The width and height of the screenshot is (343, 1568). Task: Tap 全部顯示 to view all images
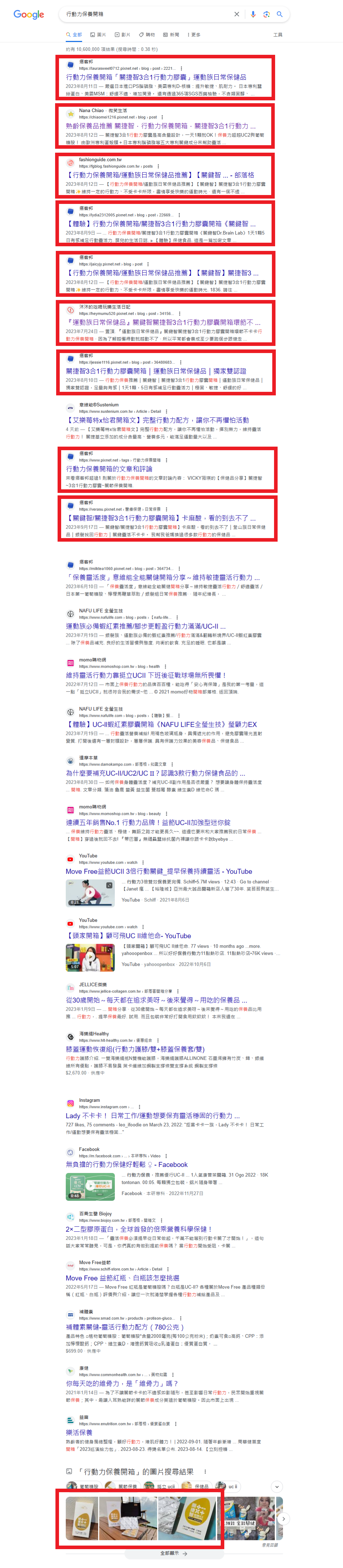pos(173,1553)
